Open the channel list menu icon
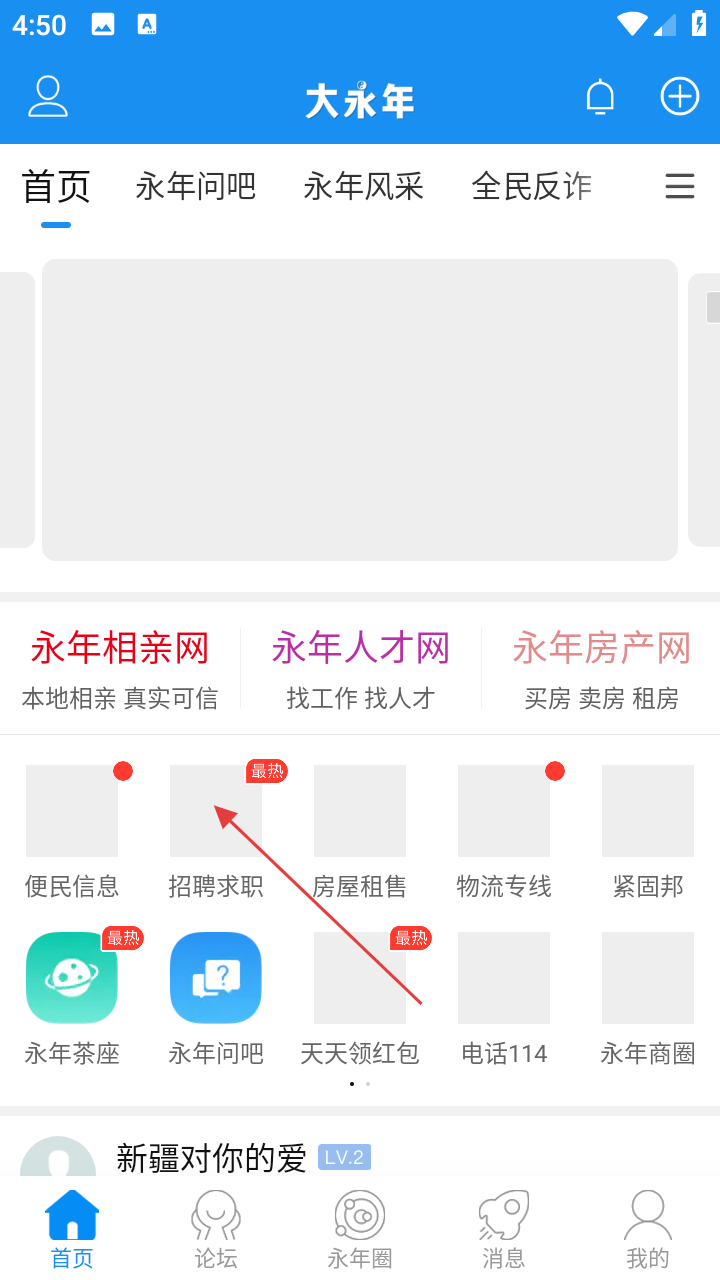The image size is (720, 1280). coord(680,186)
